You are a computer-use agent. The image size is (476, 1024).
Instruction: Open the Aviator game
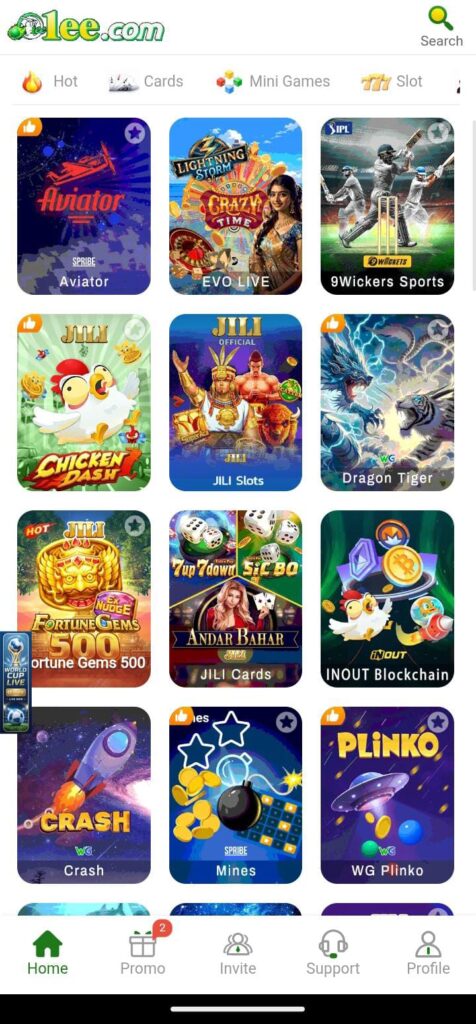(84, 206)
